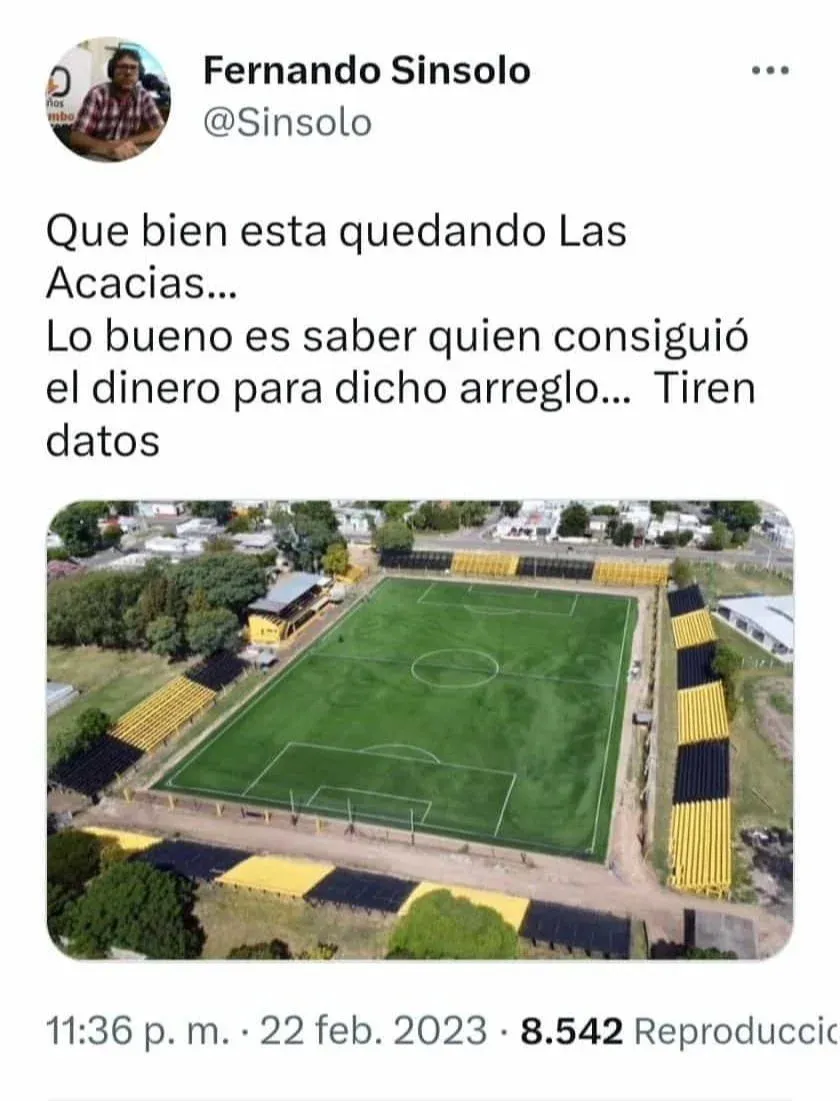
Task: View the stadium photo full screen
Action: point(420,729)
